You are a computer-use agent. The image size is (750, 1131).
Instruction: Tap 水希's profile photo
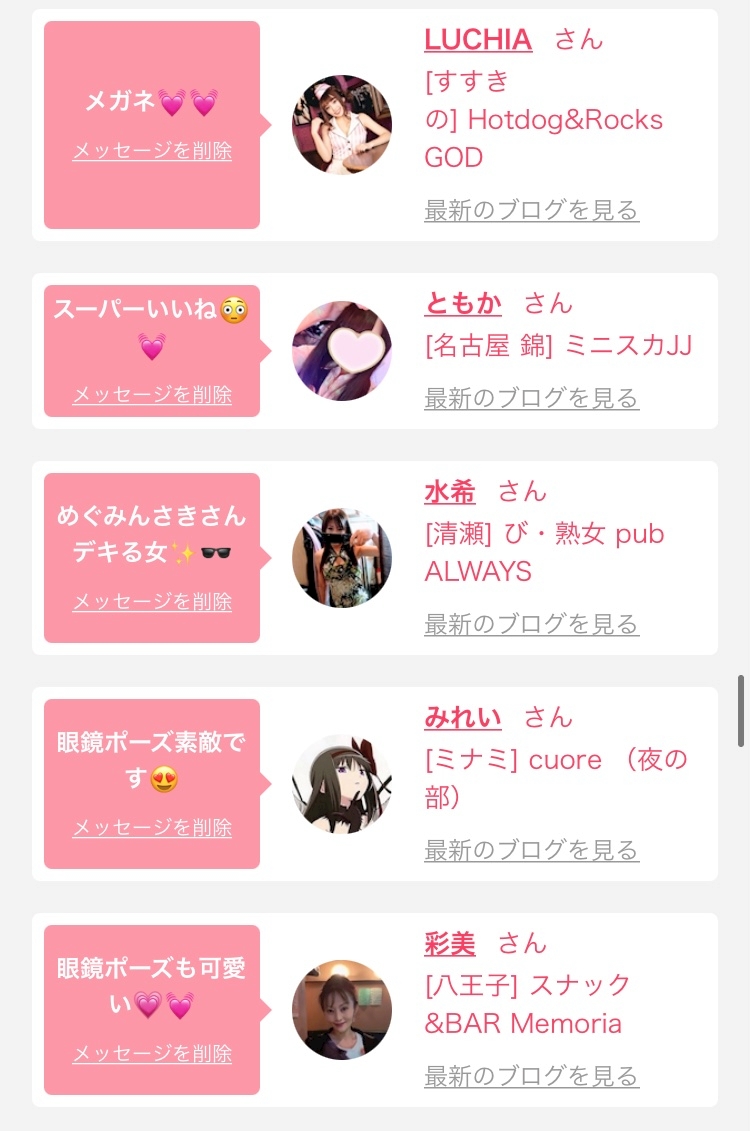(x=342, y=558)
